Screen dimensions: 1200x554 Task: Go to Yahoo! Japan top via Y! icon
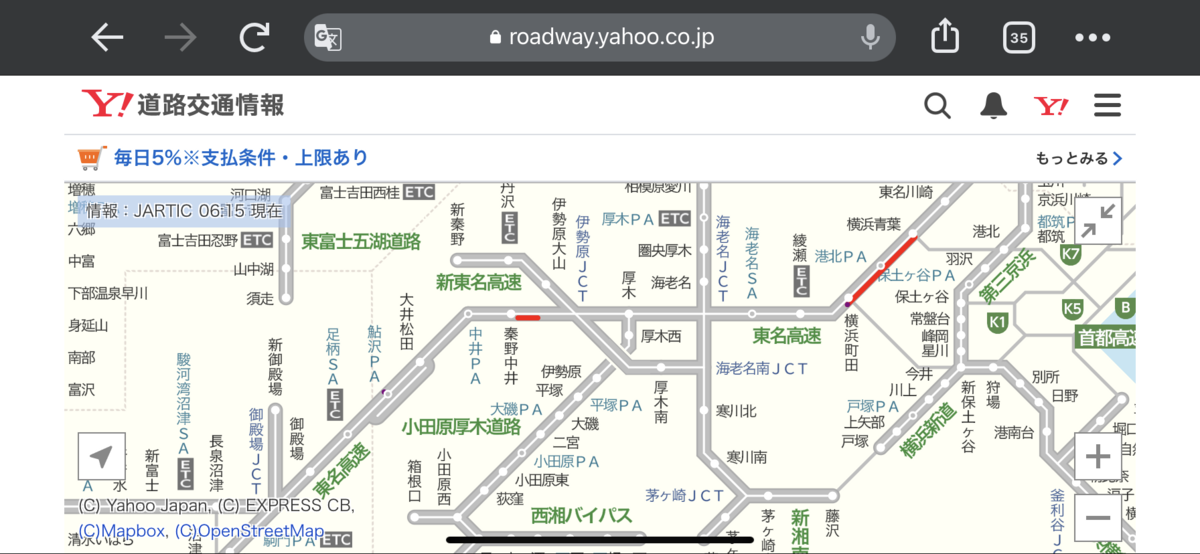click(1050, 105)
